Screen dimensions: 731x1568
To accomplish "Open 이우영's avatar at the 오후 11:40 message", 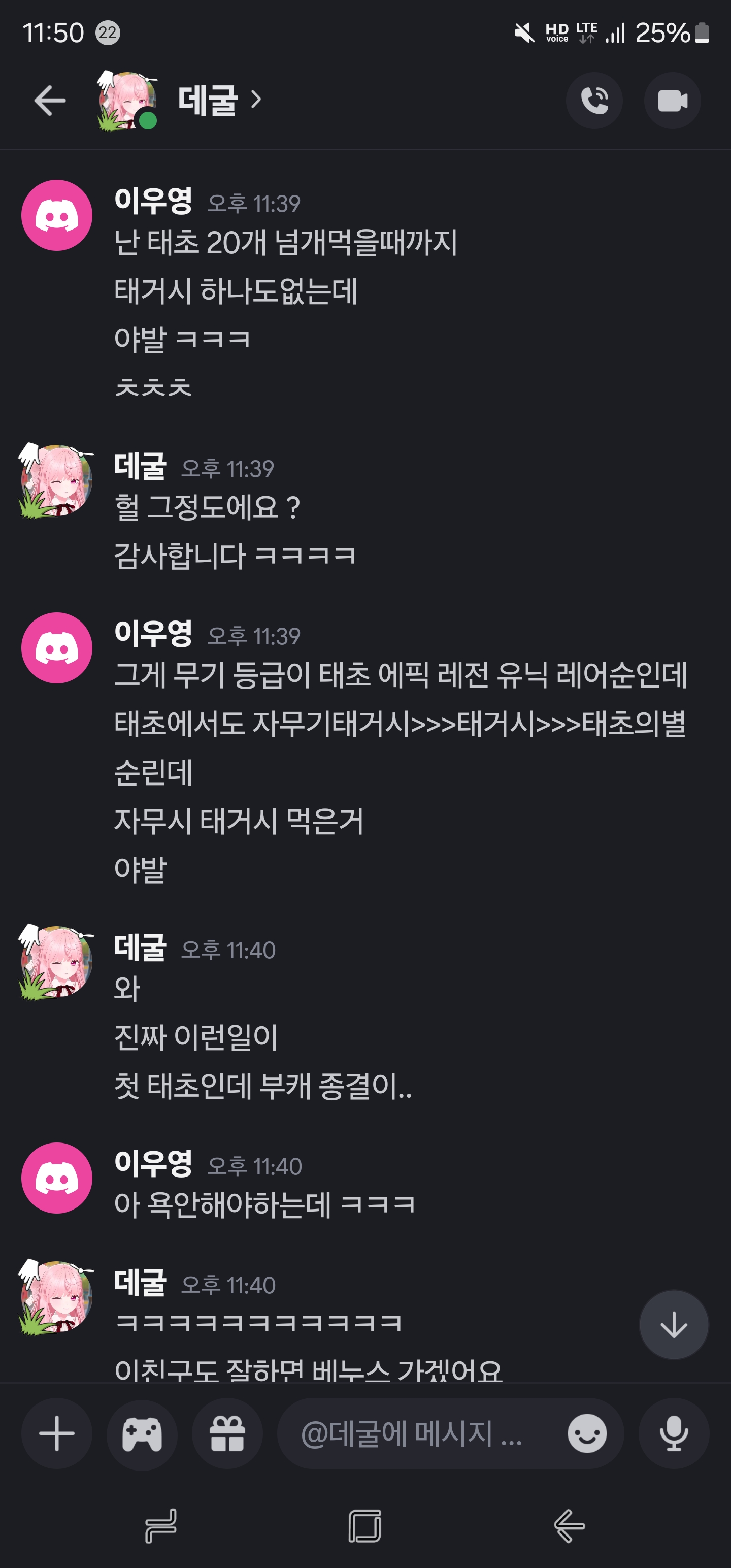I will point(57,1178).
